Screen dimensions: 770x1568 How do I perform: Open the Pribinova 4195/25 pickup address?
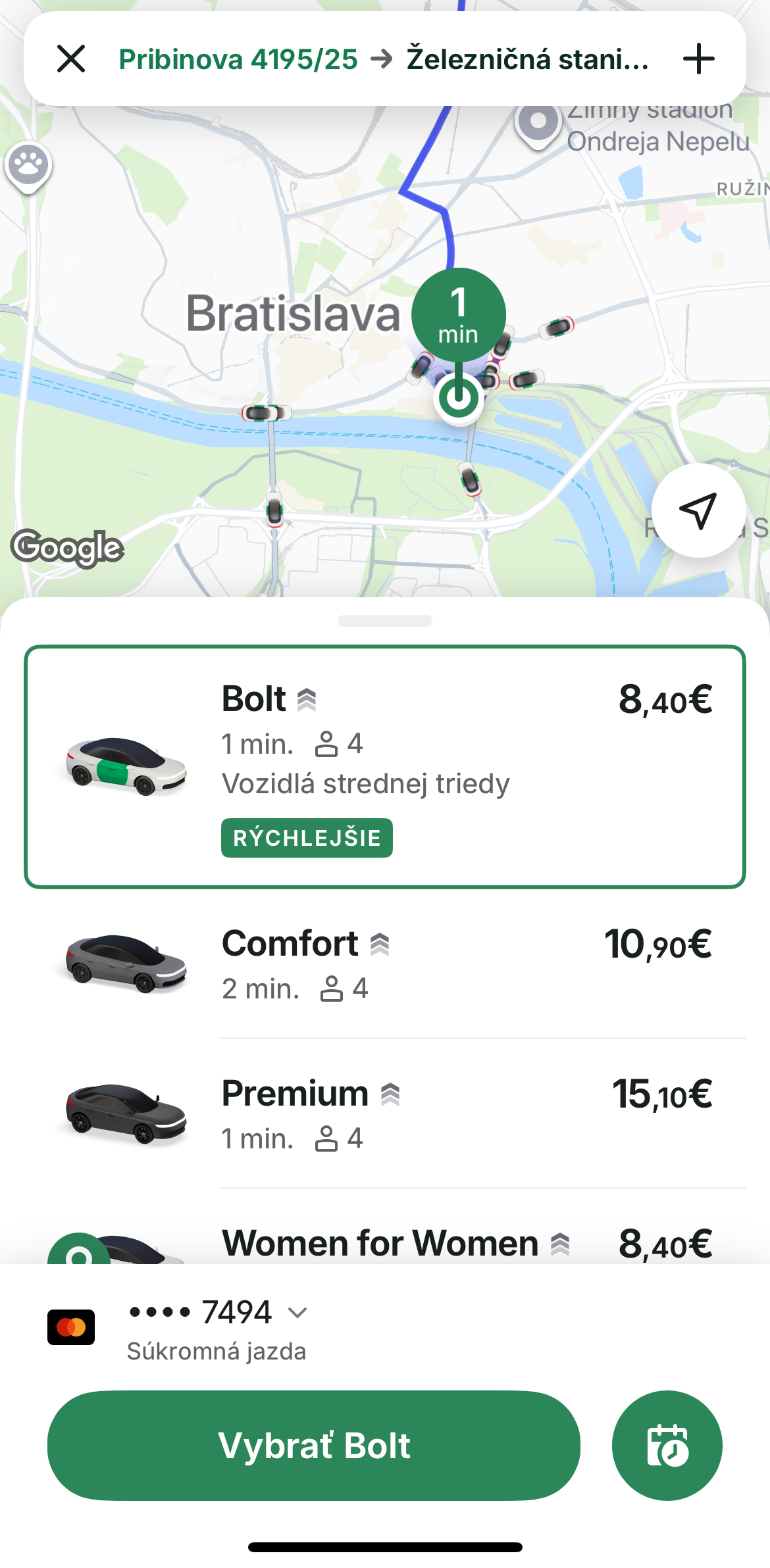[238, 59]
